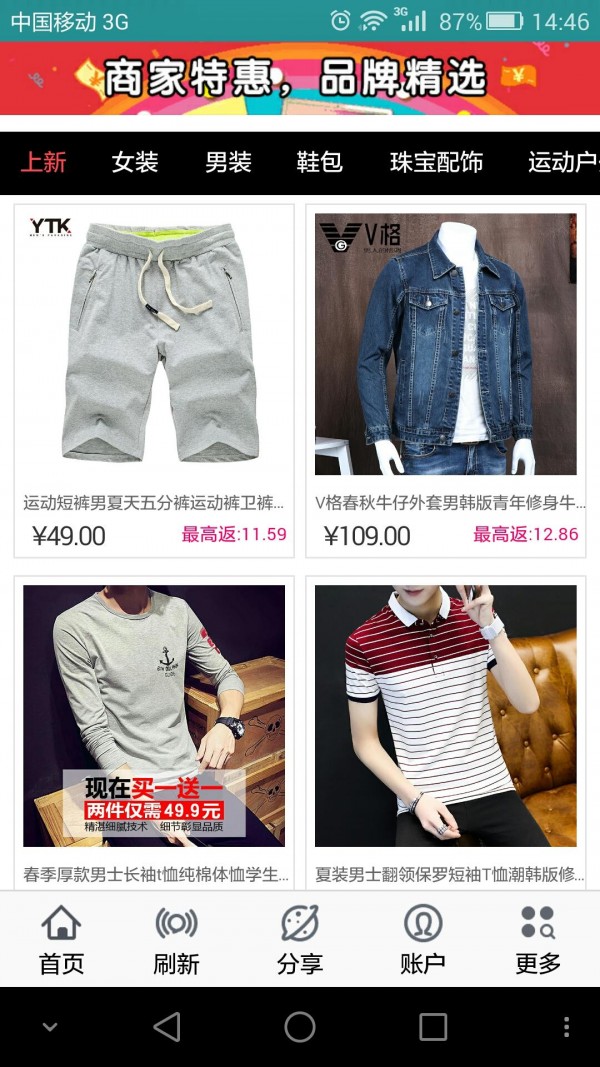
Task: Open the 分享 share option
Action: pos(299,940)
